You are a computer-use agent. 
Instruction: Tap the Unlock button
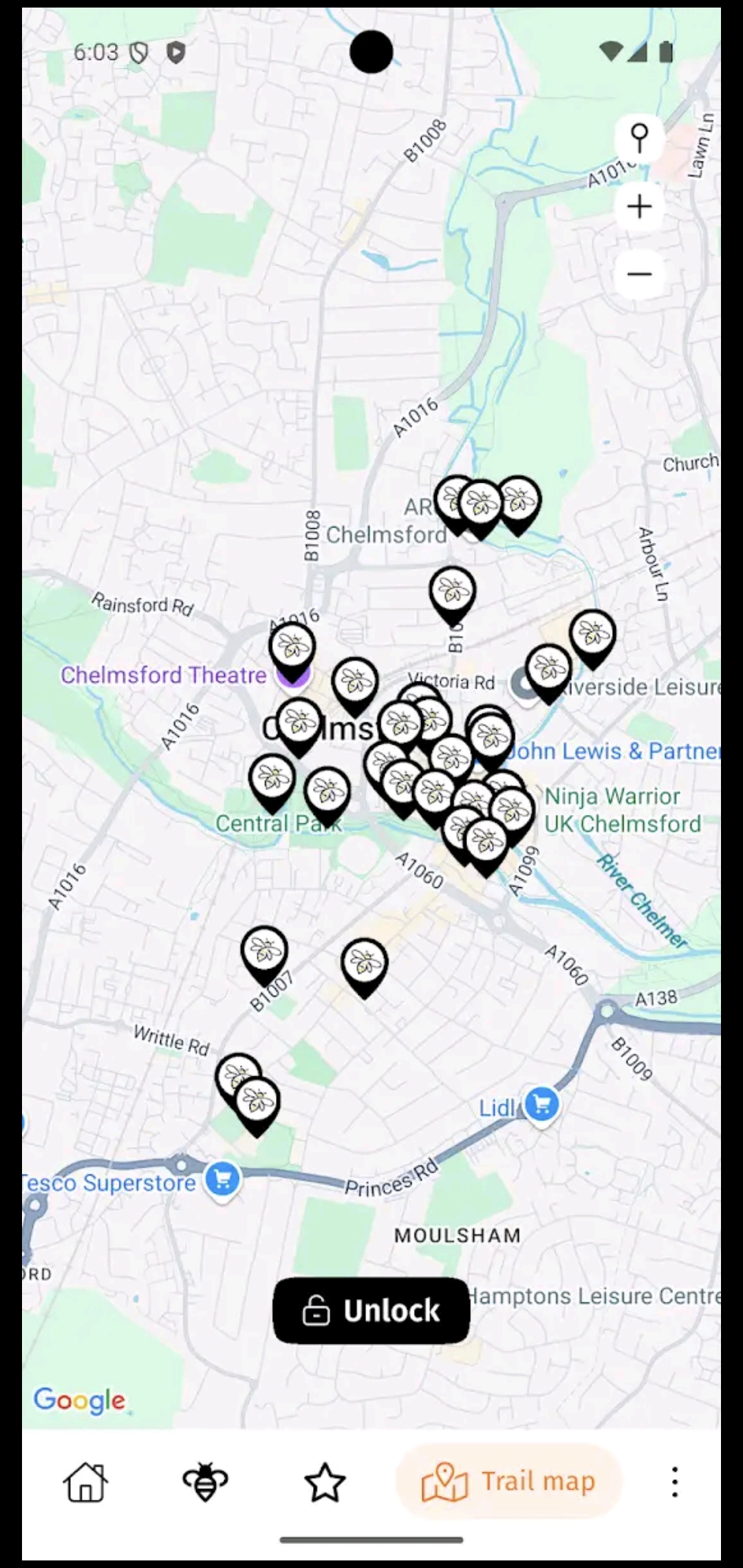pos(371,1310)
